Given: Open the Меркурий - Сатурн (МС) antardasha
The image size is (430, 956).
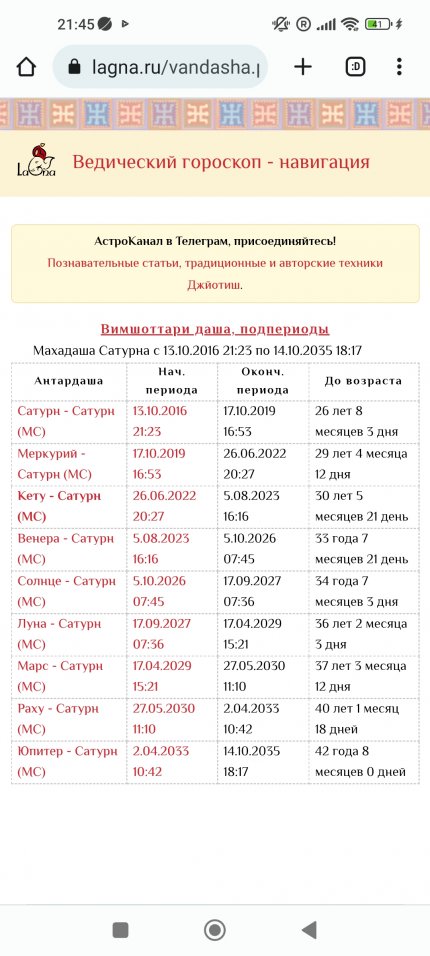Looking at the screenshot, I should (55, 464).
